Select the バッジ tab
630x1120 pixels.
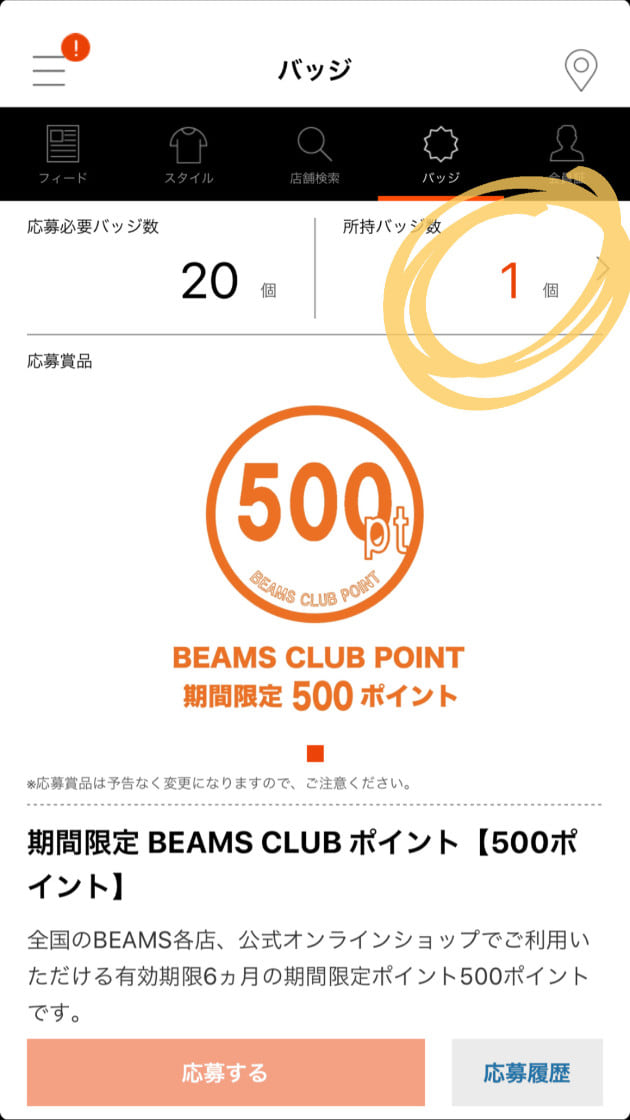[440, 155]
